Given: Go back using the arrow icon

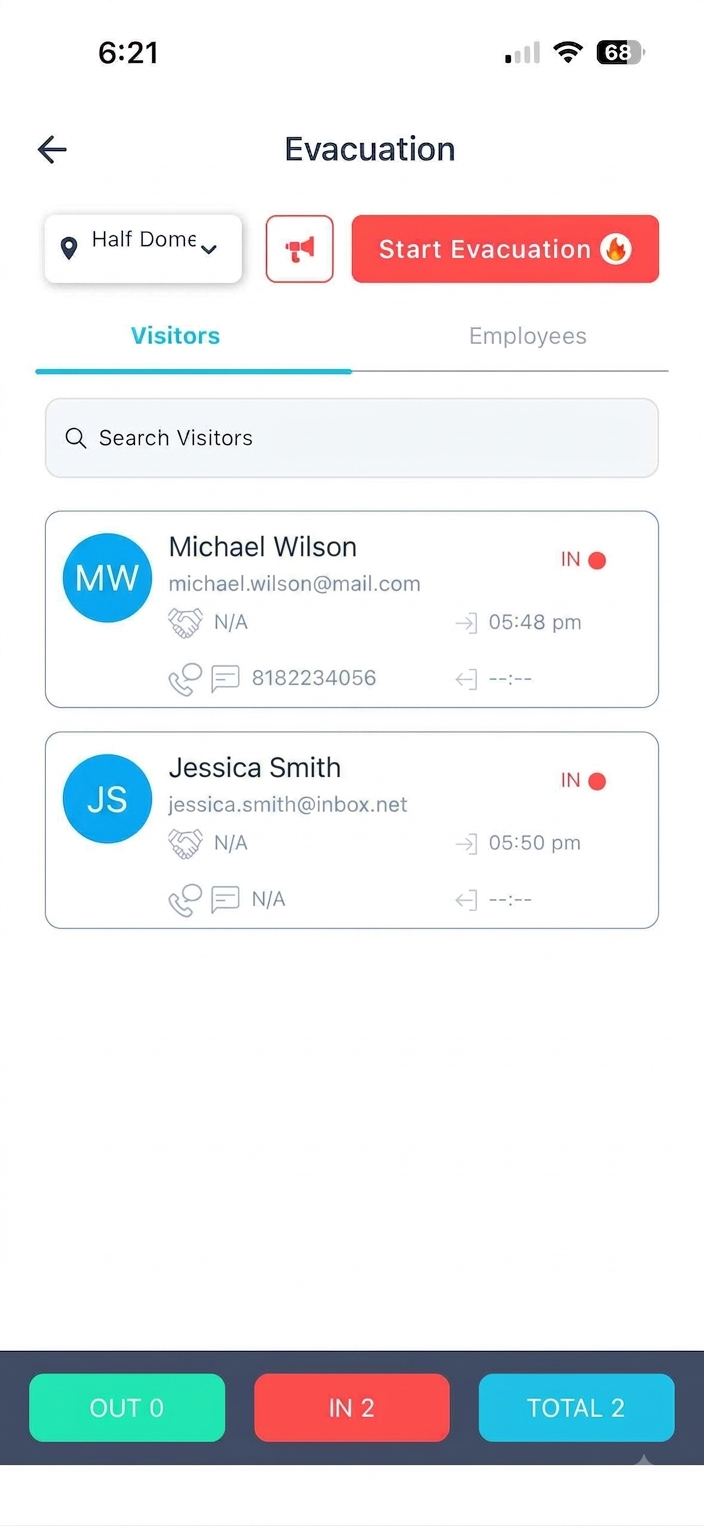Looking at the screenshot, I should tap(52, 150).
